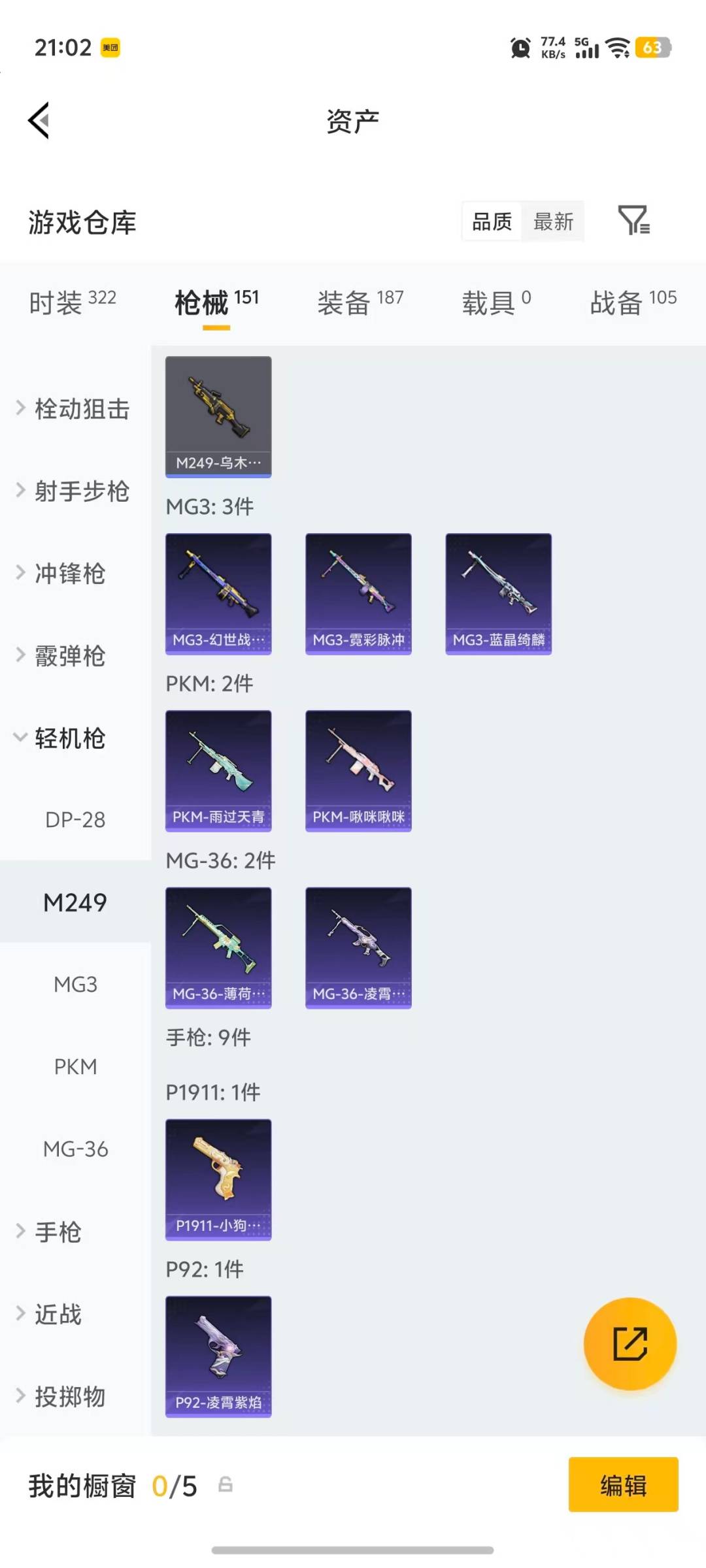Open the MG-36-薄荷 weapon card

tap(218, 947)
